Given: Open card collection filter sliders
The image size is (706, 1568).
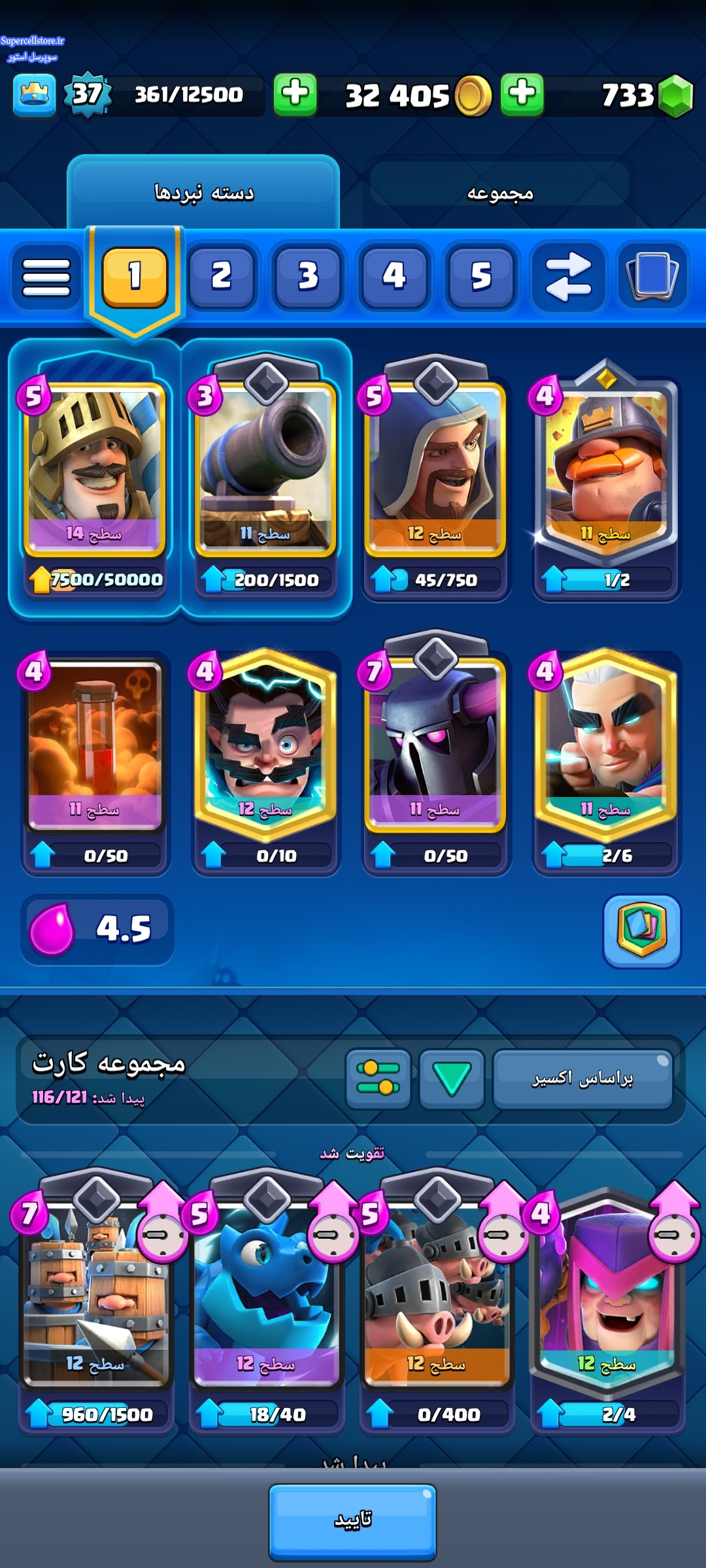Looking at the screenshot, I should 378,1079.
